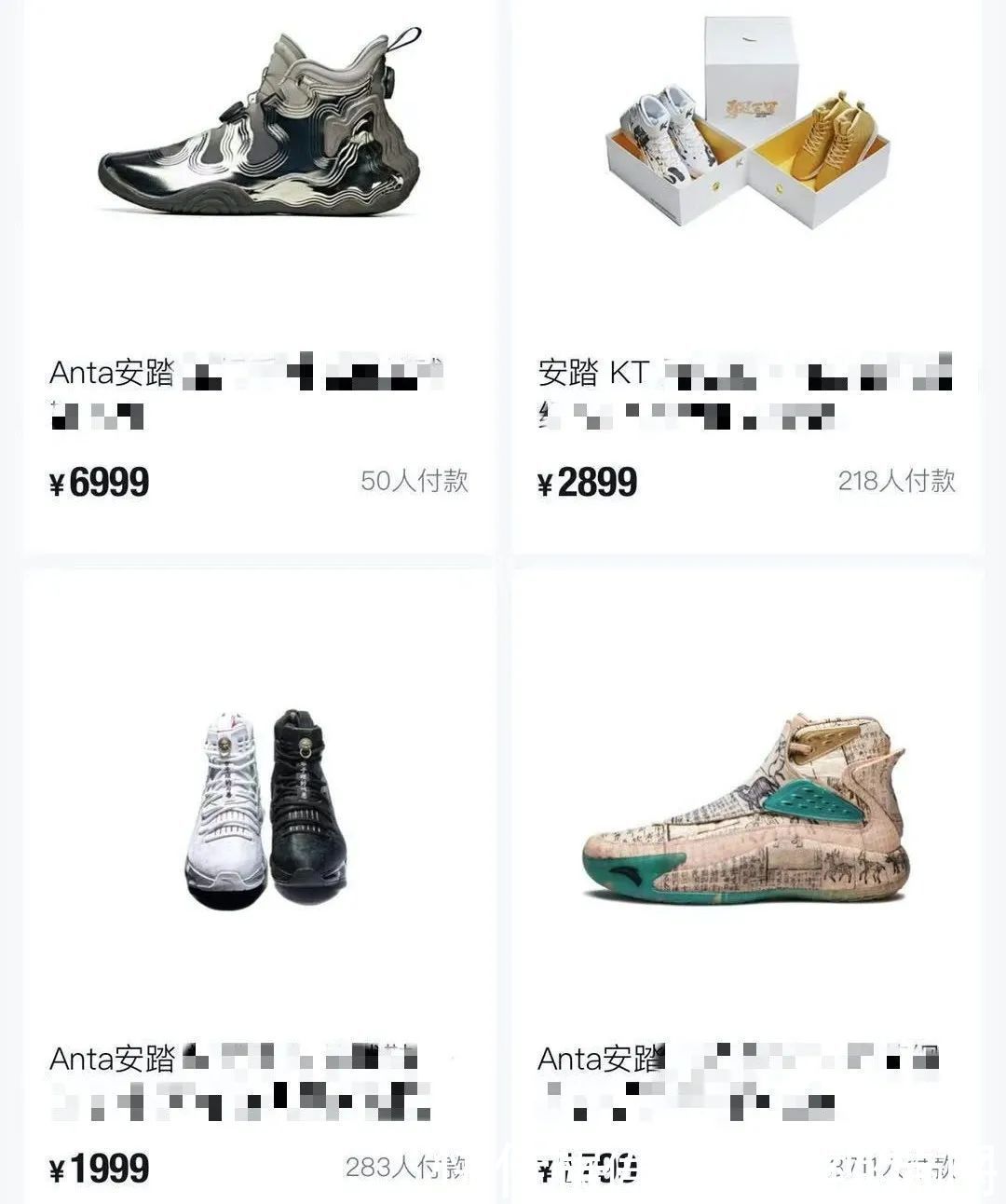Click the ¥2899 price label
Viewport: 1006px width, 1204px height.
[587, 483]
